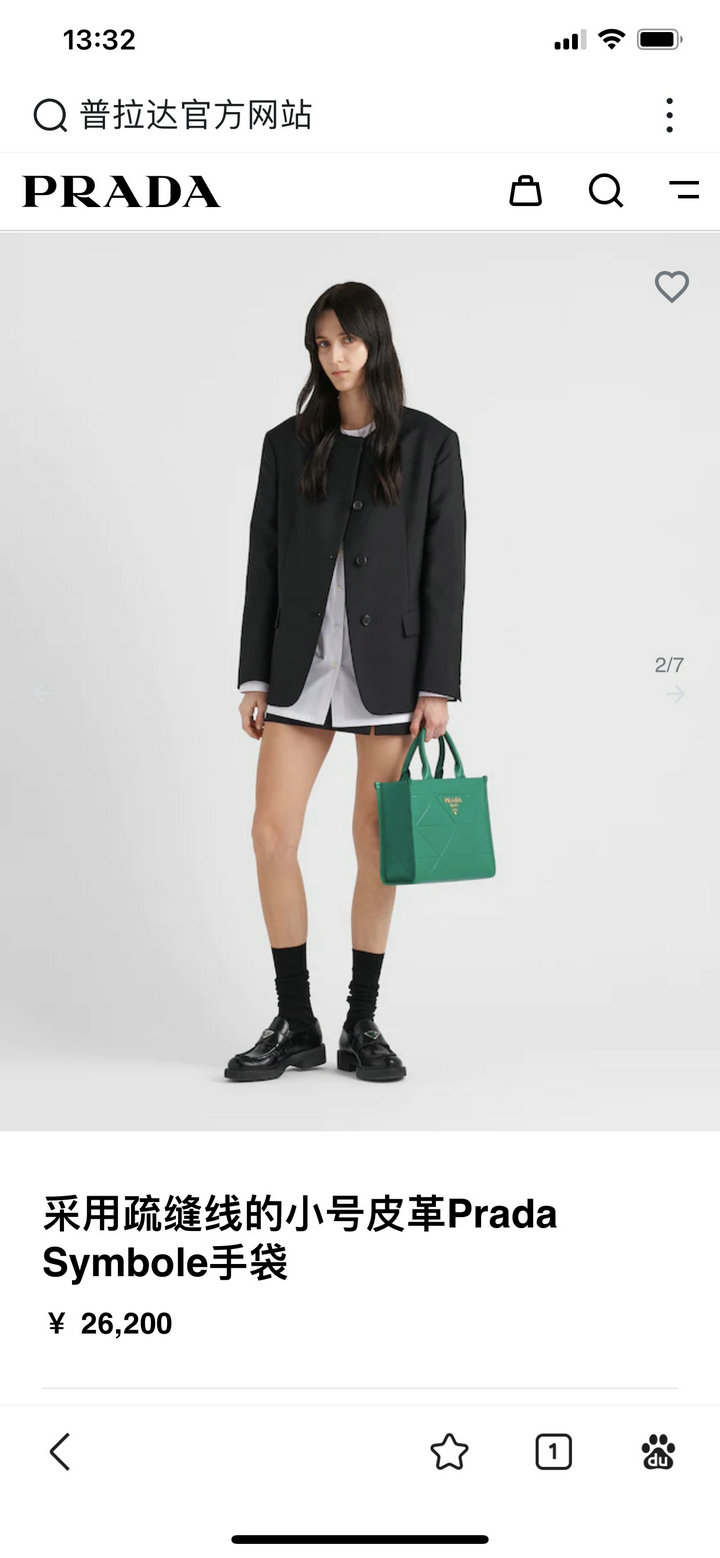Open the Baidu paw home button
The image size is (720, 1558).
pyautogui.click(x=658, y=1452)
